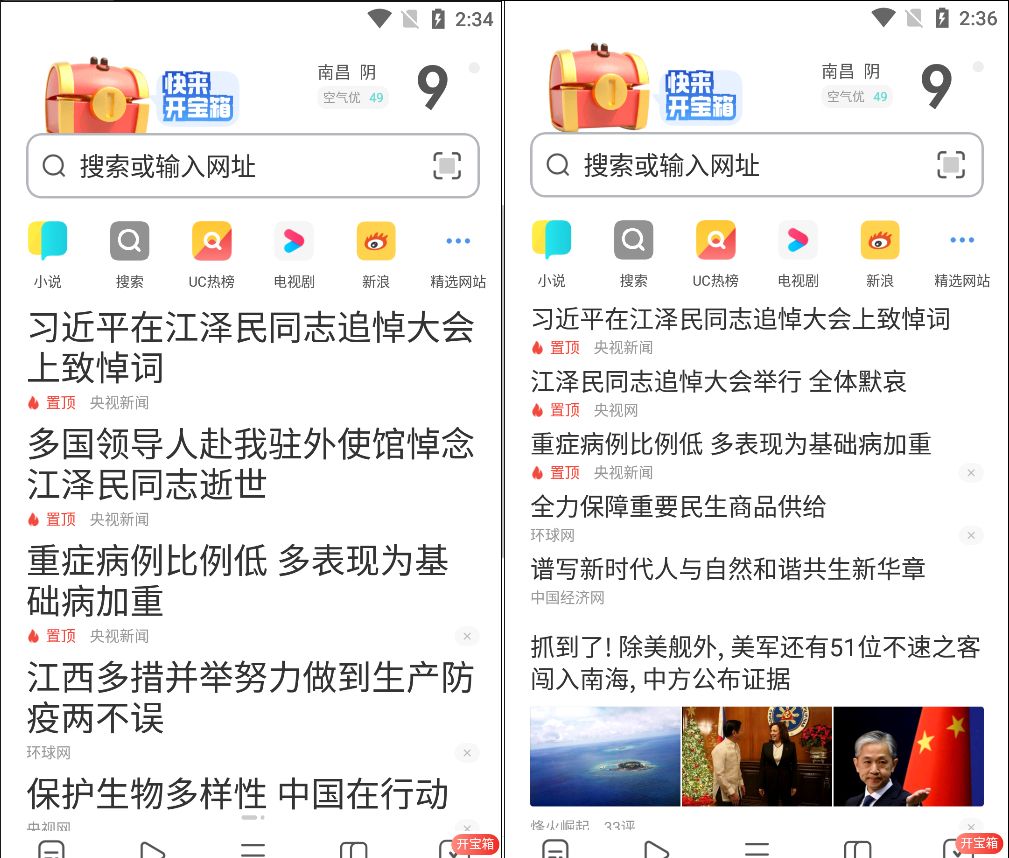Tap 快来开宝箱 banner in the left screen
The height and width of the screenshot is (858, 1009).
click(x=140, y=94)
